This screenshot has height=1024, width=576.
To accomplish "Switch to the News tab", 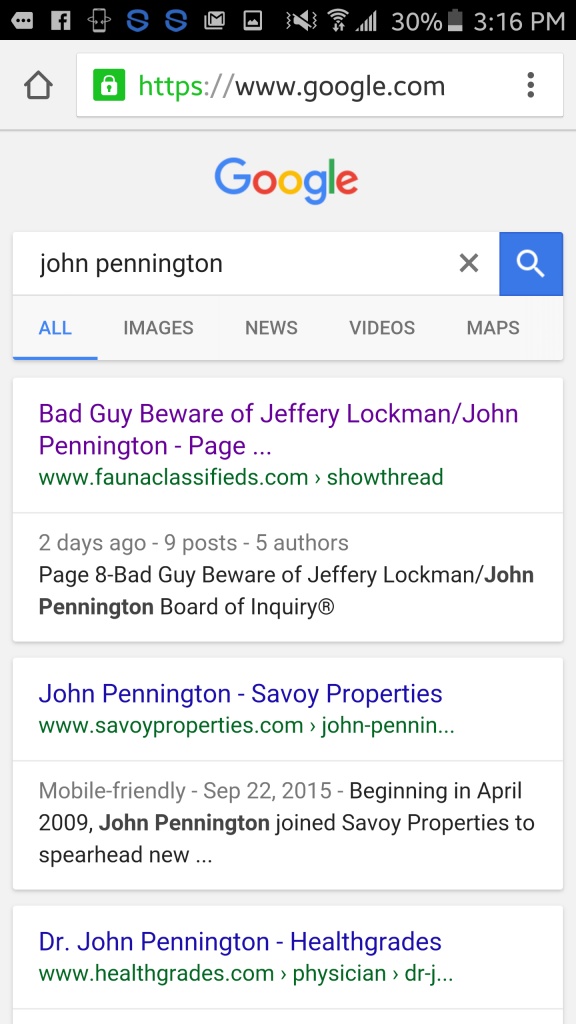I will point(271,328).
